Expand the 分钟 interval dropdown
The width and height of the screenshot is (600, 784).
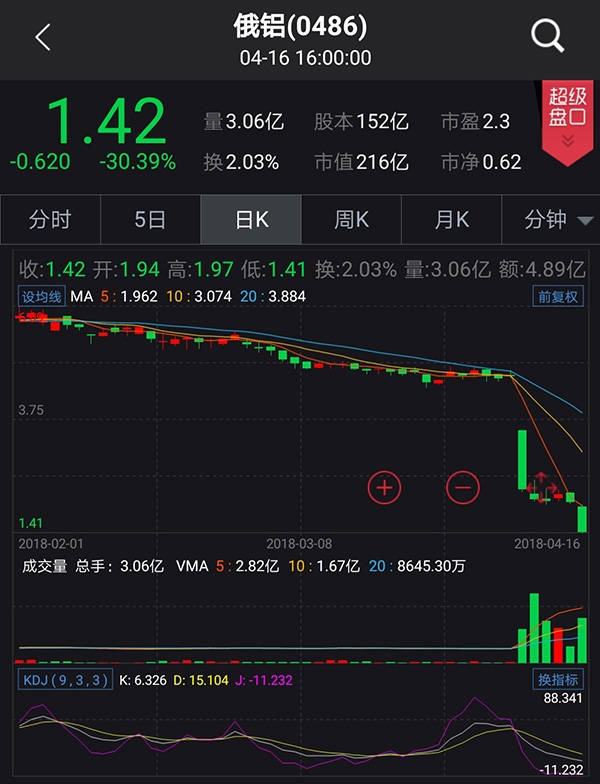click(557, 220)
